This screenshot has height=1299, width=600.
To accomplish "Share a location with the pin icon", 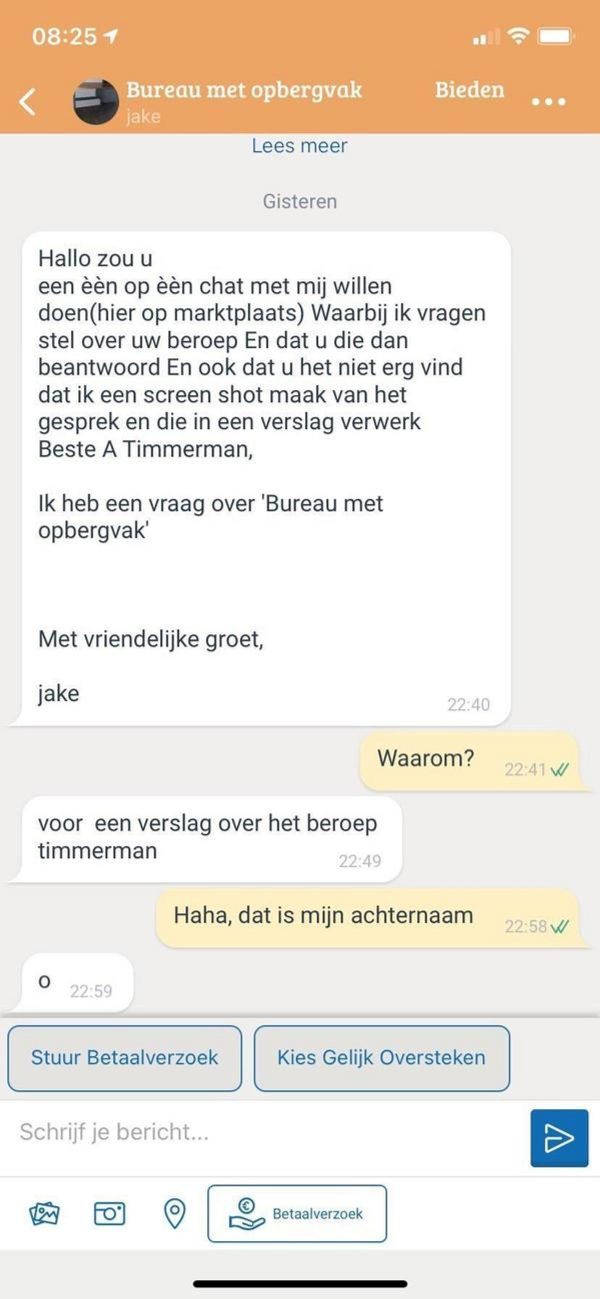I will coord(175,1214).
